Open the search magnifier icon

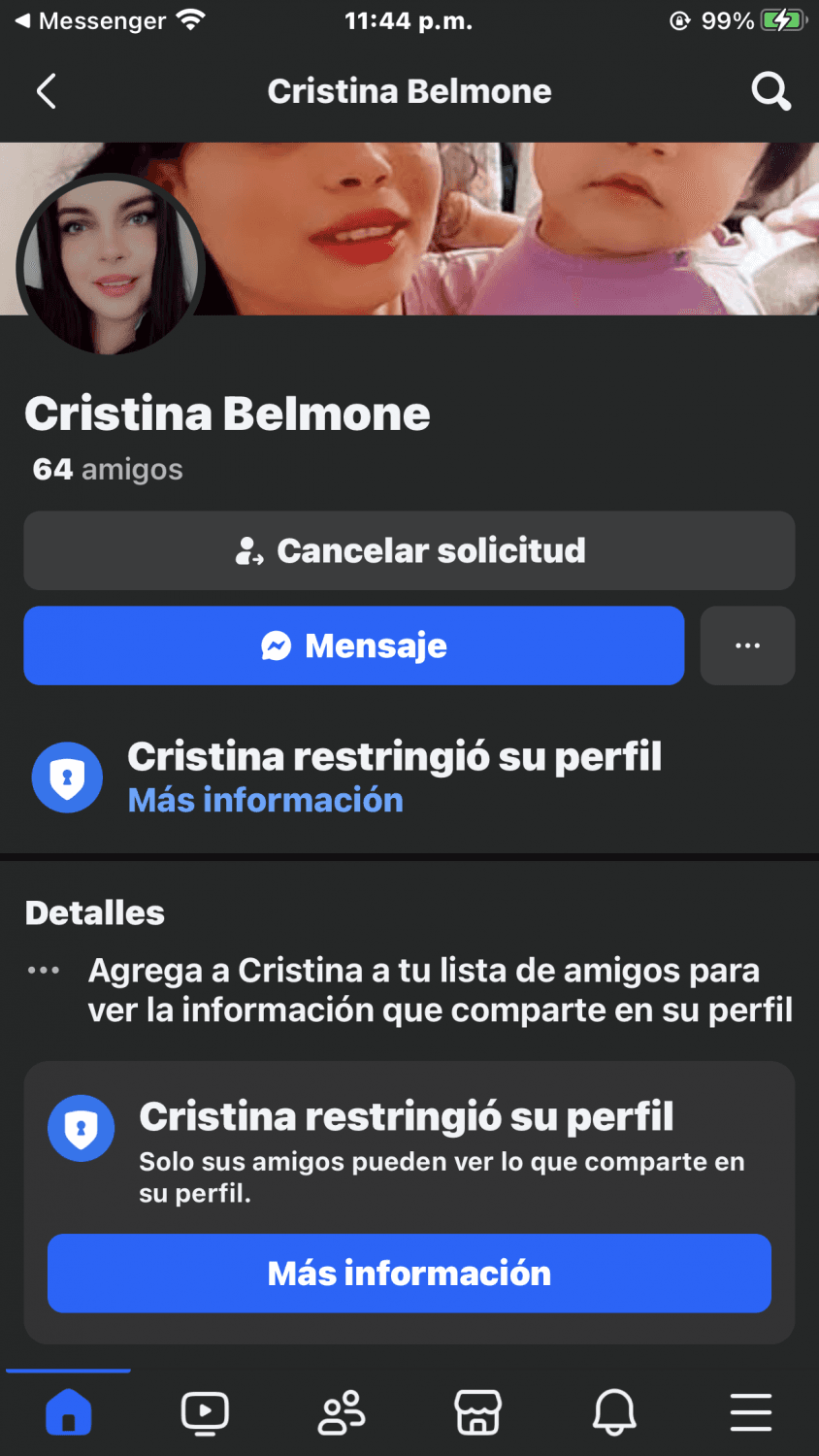[x=771, y=92]
